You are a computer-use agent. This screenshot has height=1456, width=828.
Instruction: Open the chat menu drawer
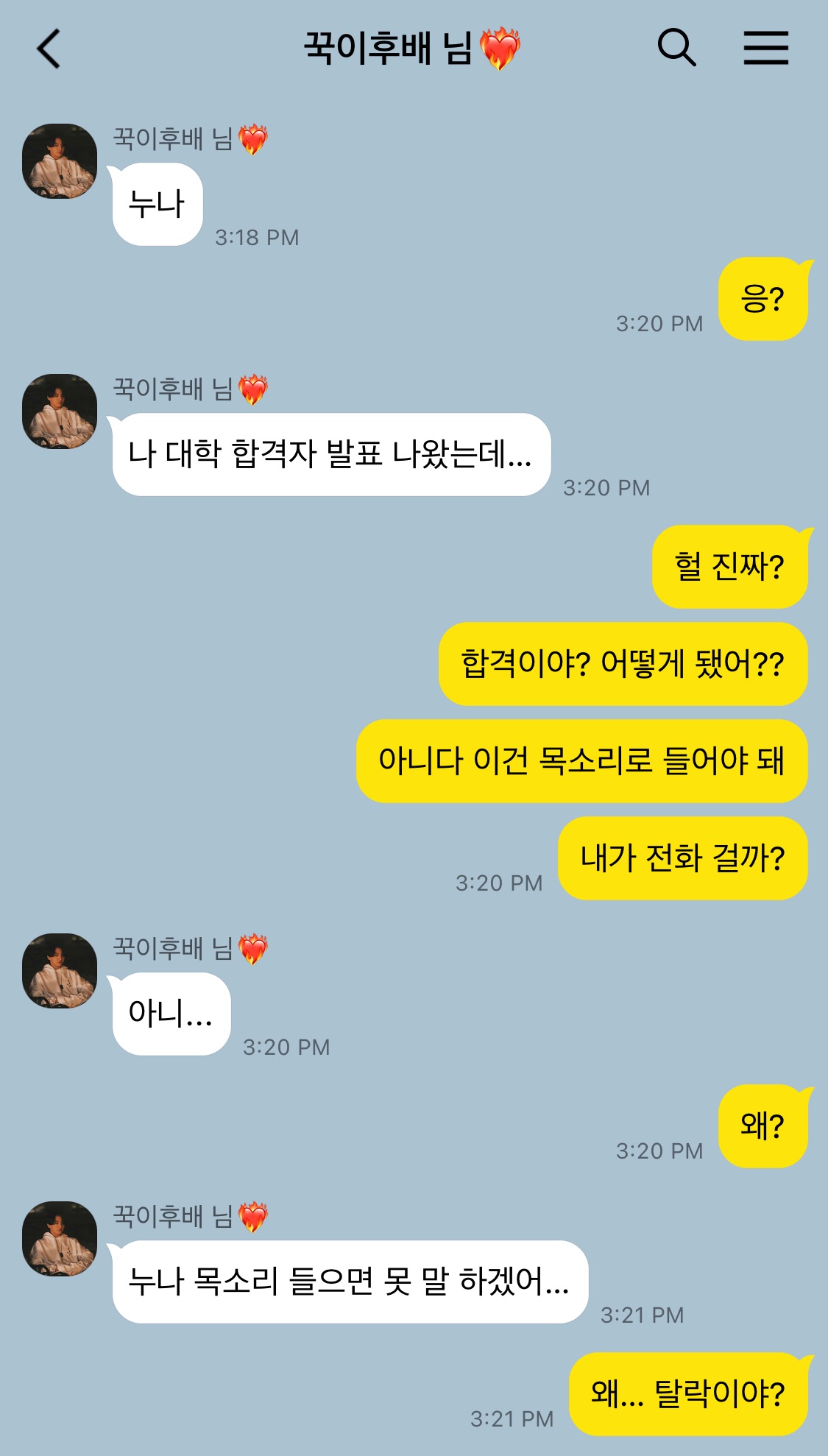point(765,49)
